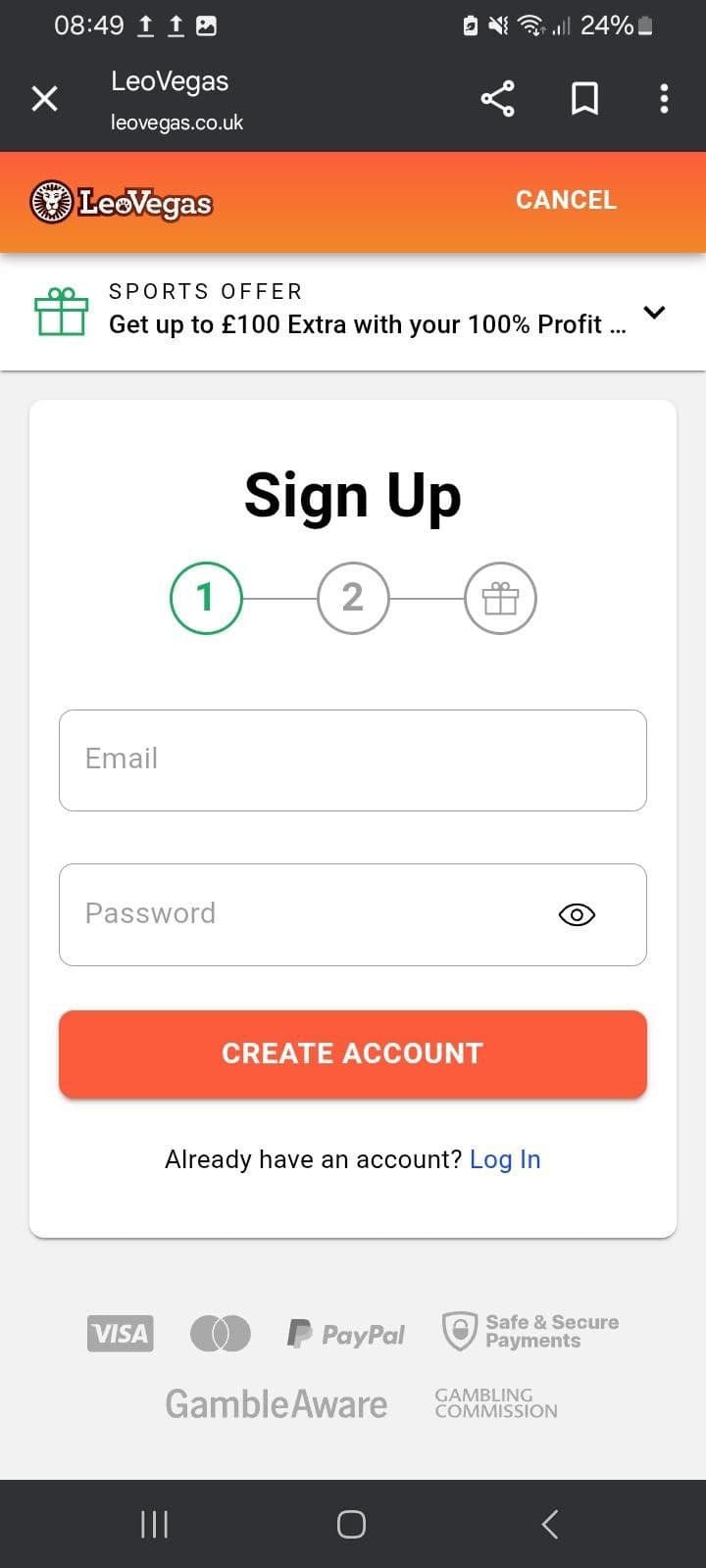The image size is (706, 1568).
Task: Select the gift icon on signup step three
Action: tap(500, 598)
